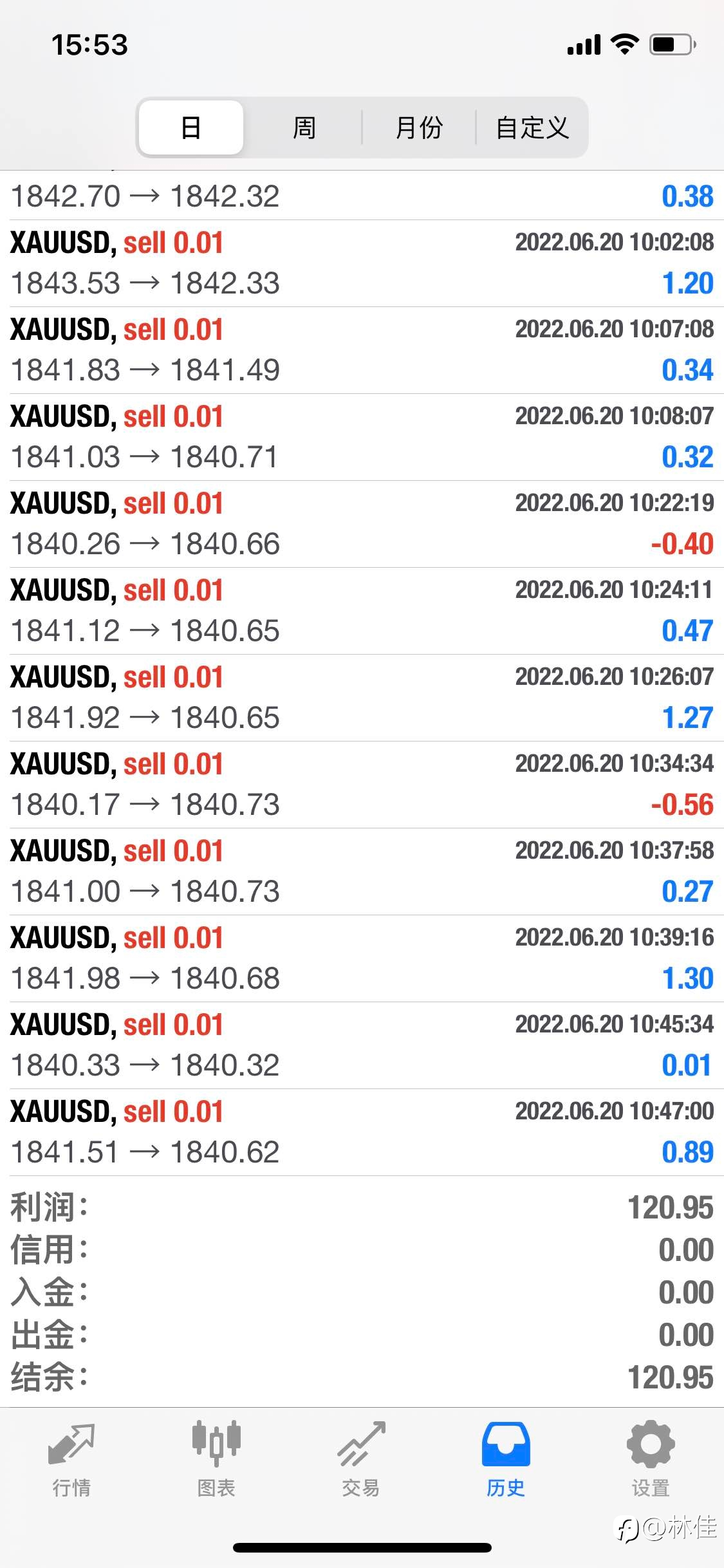Go to the 图表 chart tab
This screenshot has height=1568, width=724.
(216, 1459)
